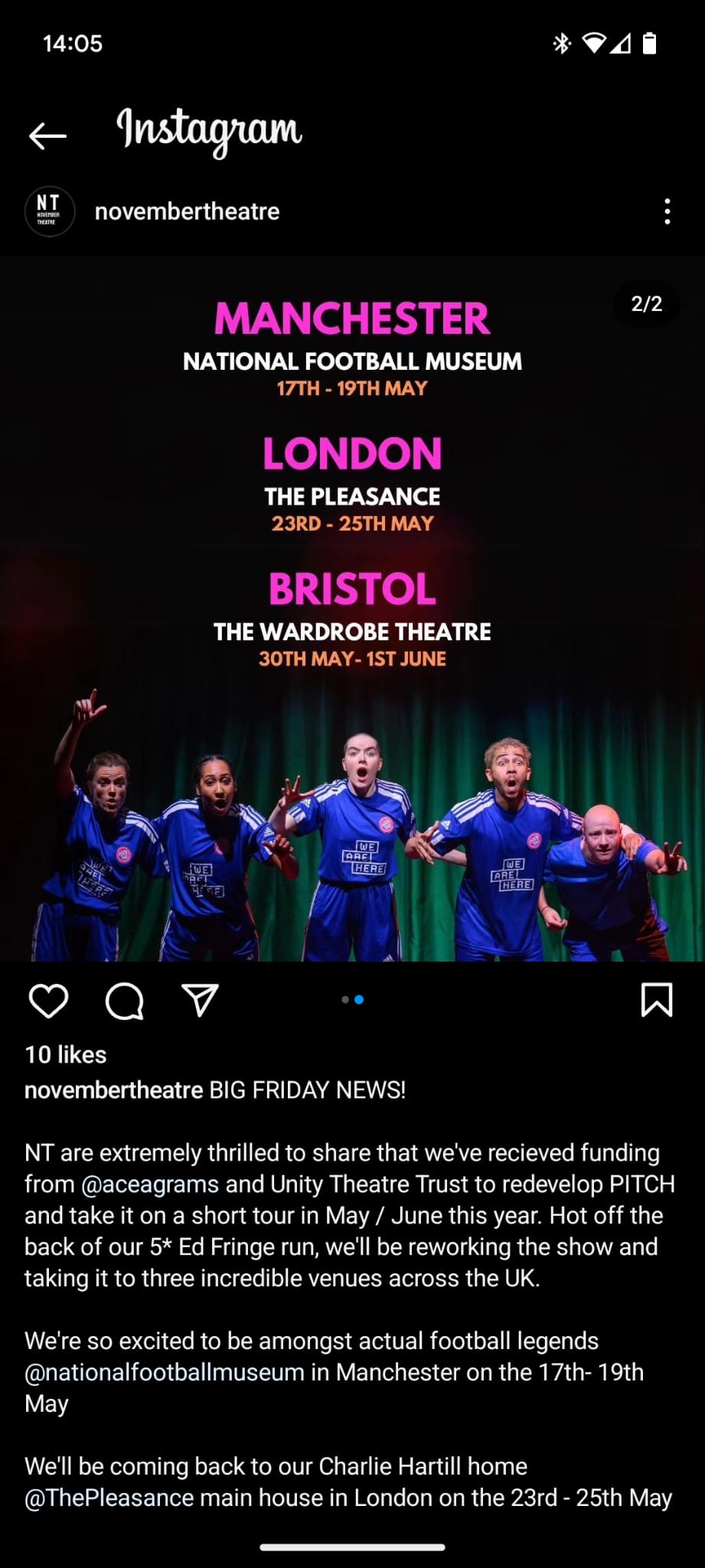Visit the @nationalfootballmuseum mention
The width and height of the screenshot is (705, 1568).
point(165,1371)
